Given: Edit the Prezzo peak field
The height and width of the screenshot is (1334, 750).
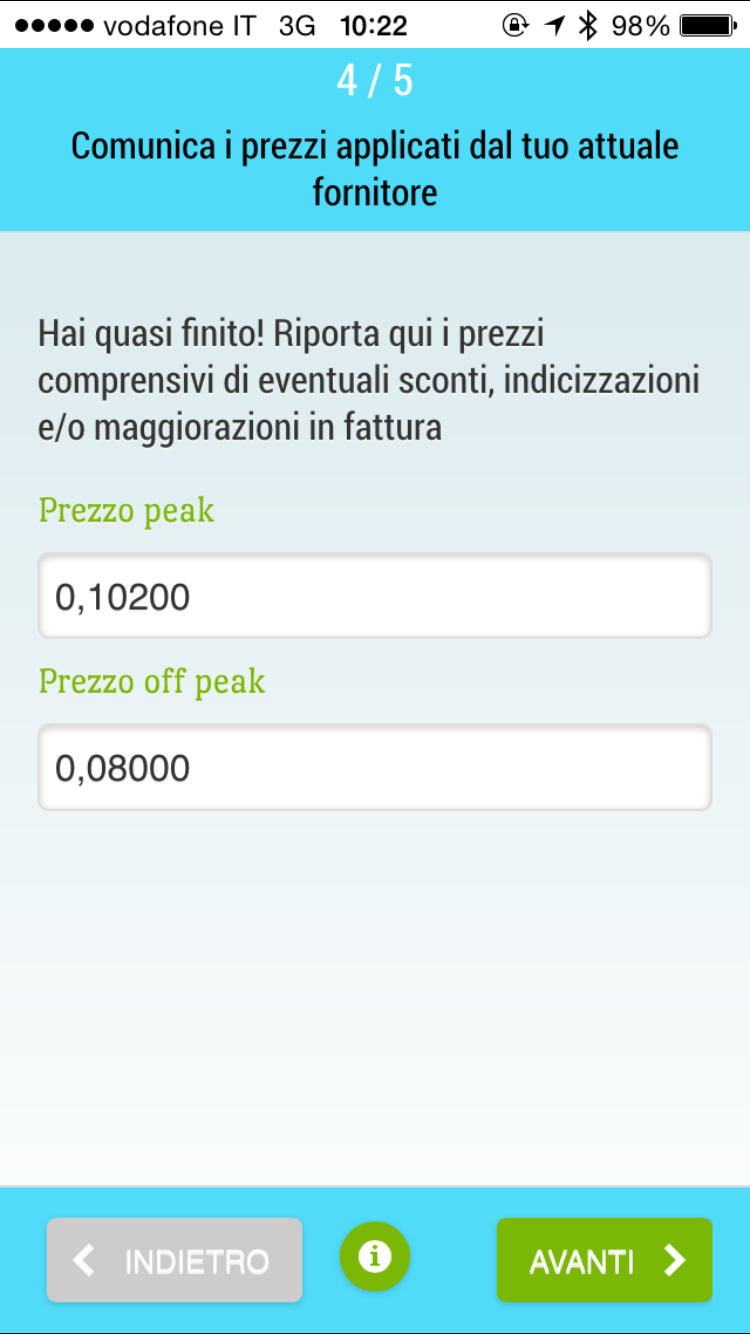Looking at the screenshot, I should pyautogui.click(x=375, y=596).
